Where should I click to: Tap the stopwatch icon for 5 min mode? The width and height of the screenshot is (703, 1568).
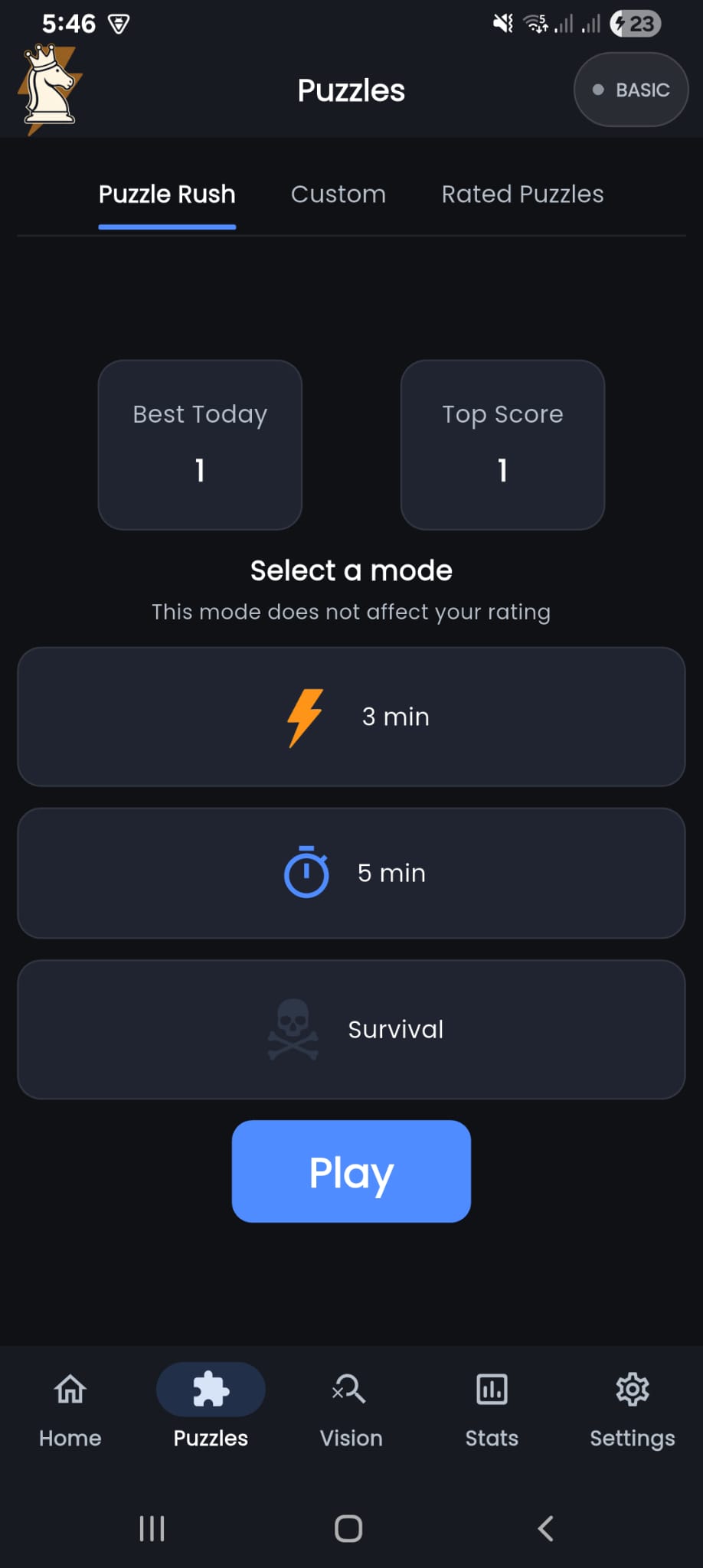click(305, 872)
